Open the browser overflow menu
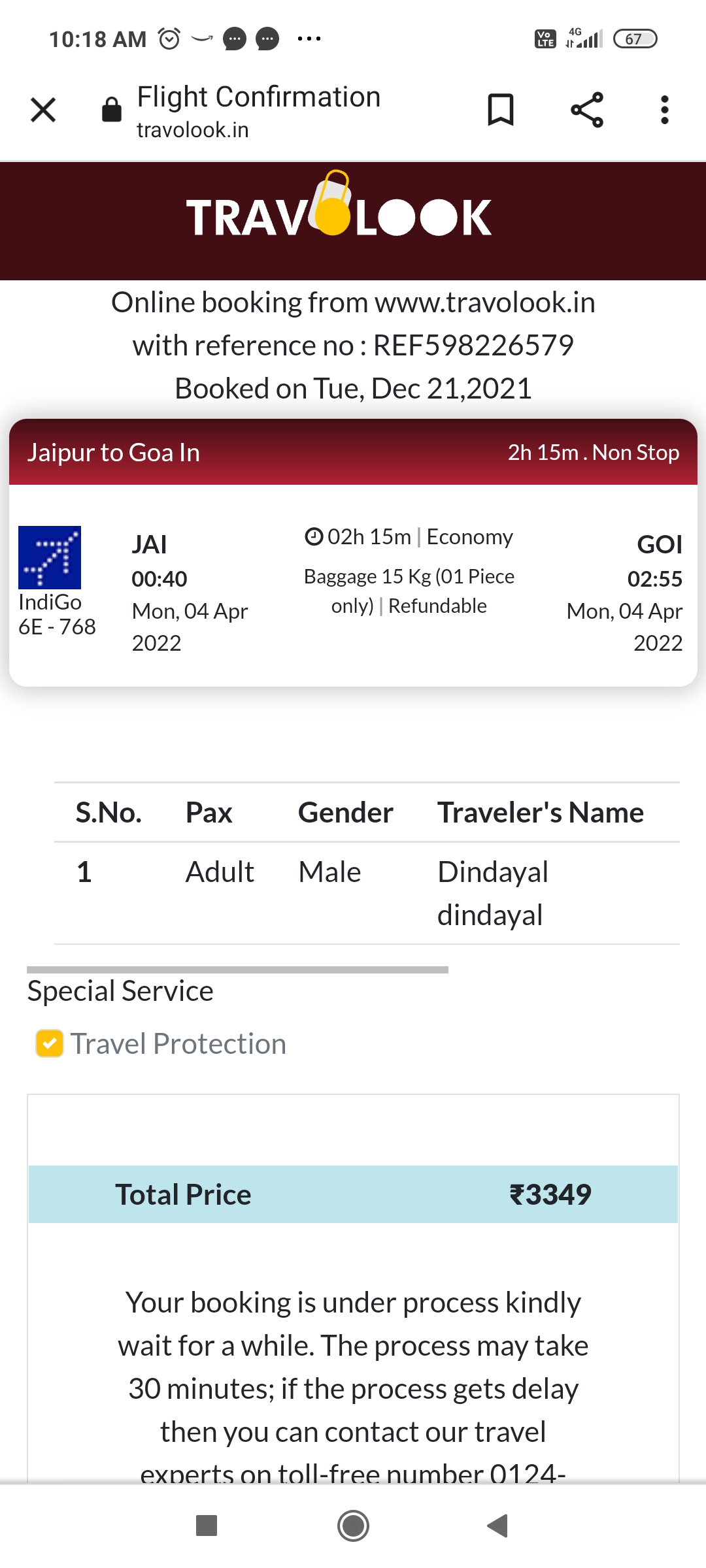 pyautogui.click(x=664, y=110)
